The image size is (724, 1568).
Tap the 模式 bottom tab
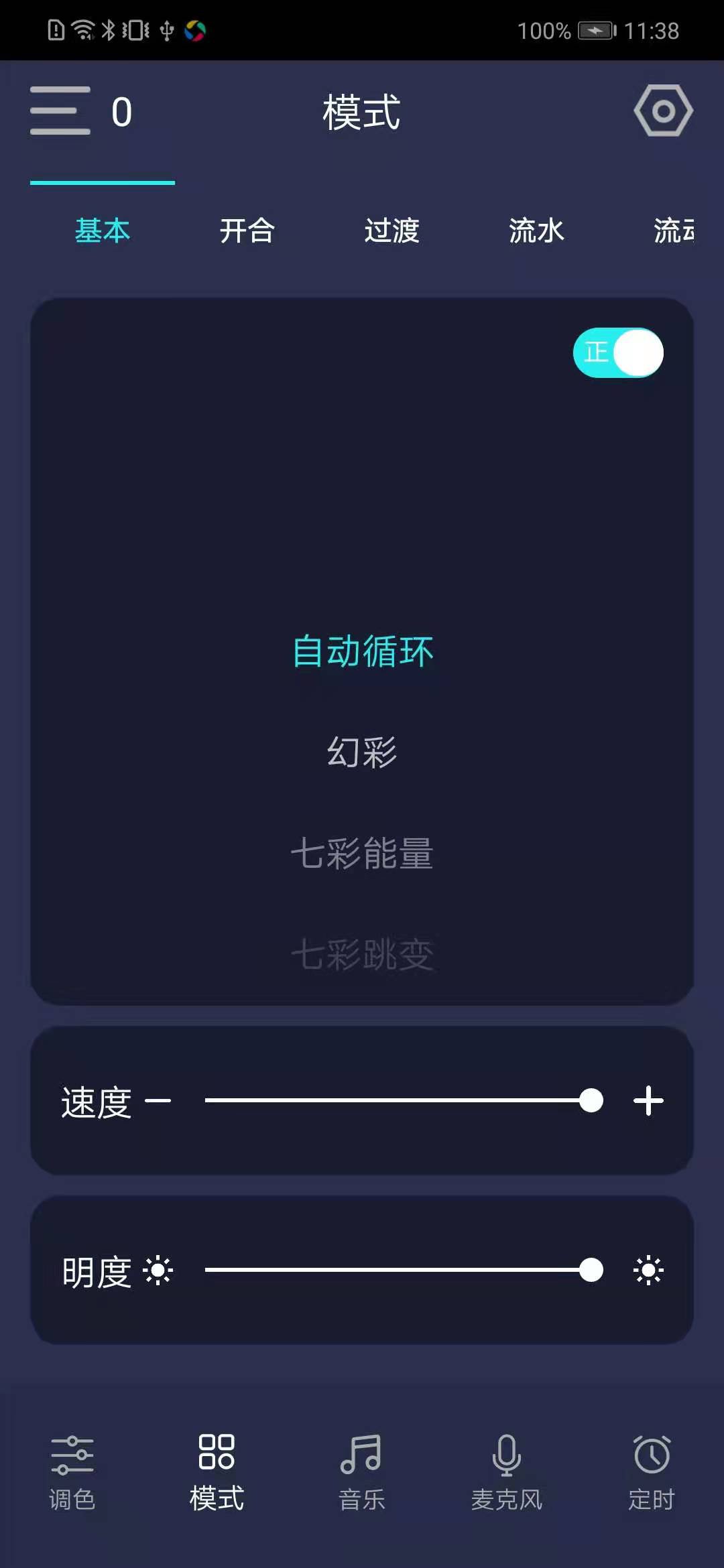pos(217,1472)
